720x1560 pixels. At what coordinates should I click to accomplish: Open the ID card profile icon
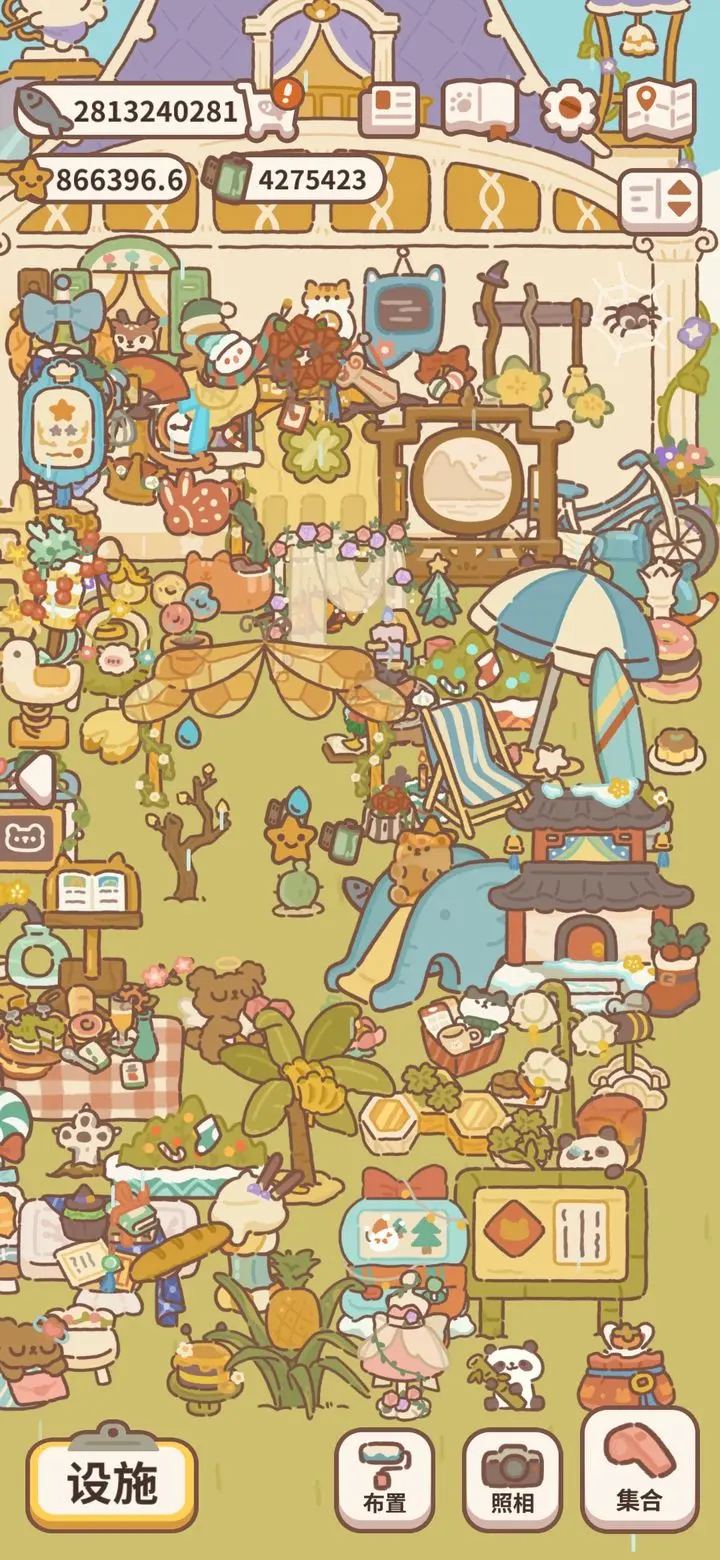click(x=388, y=110)
